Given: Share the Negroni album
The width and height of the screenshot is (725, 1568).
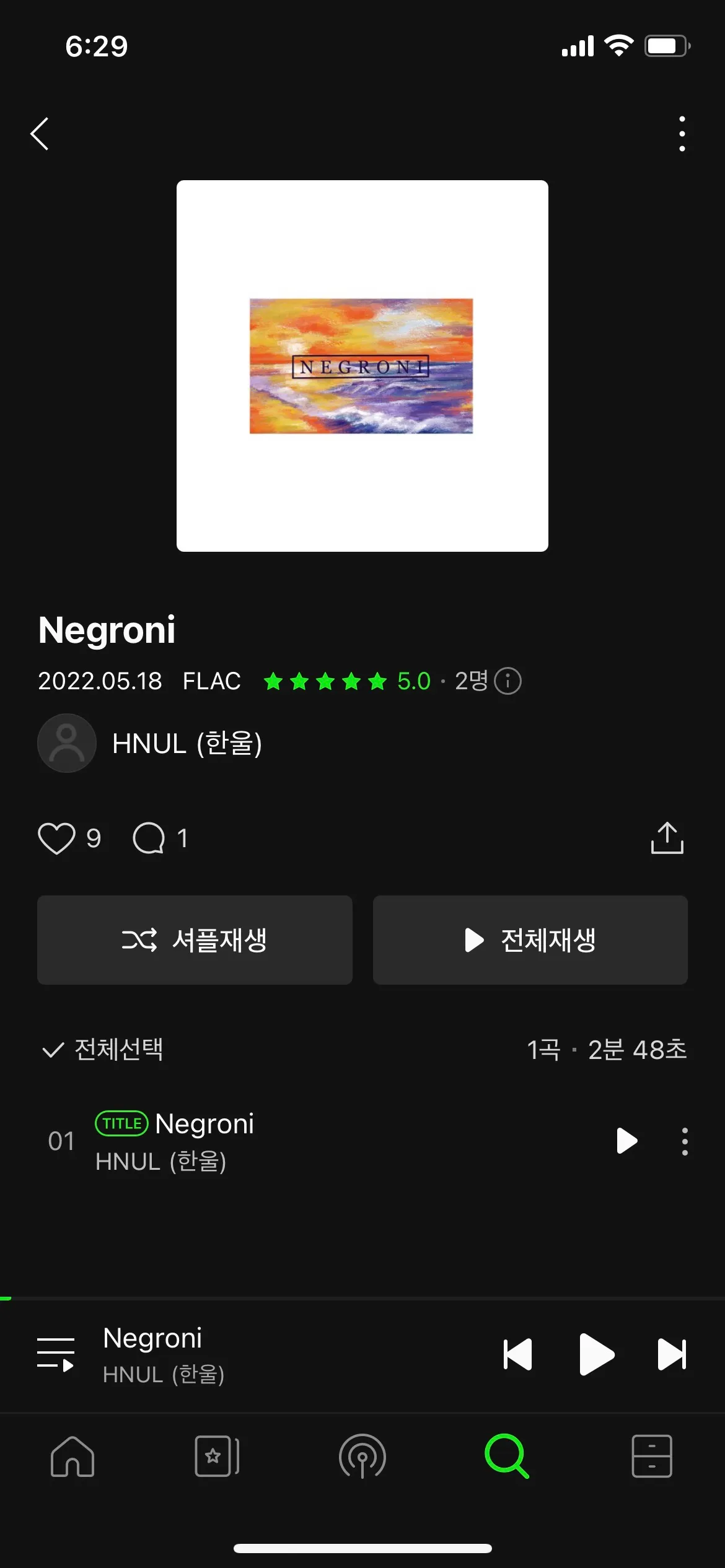Looking at the screenshot, I should click(x=667, y=838).
